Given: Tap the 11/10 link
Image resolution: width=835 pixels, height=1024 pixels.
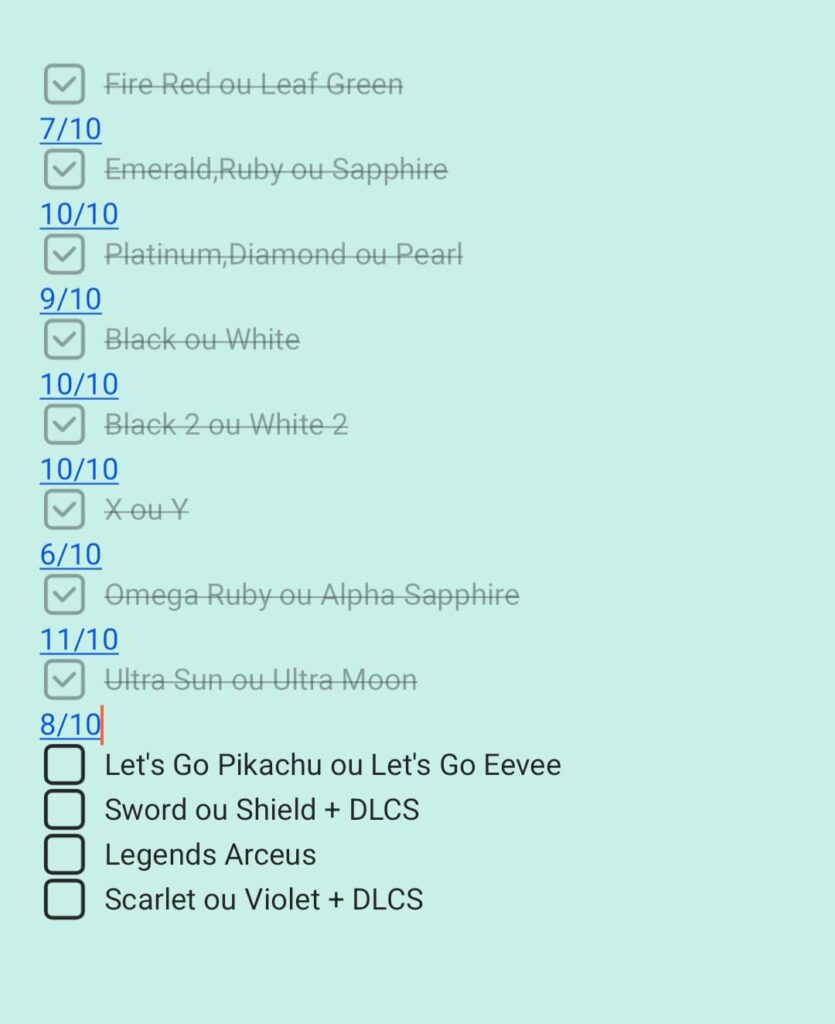Looking at the screenshot, I should point(79,639).
